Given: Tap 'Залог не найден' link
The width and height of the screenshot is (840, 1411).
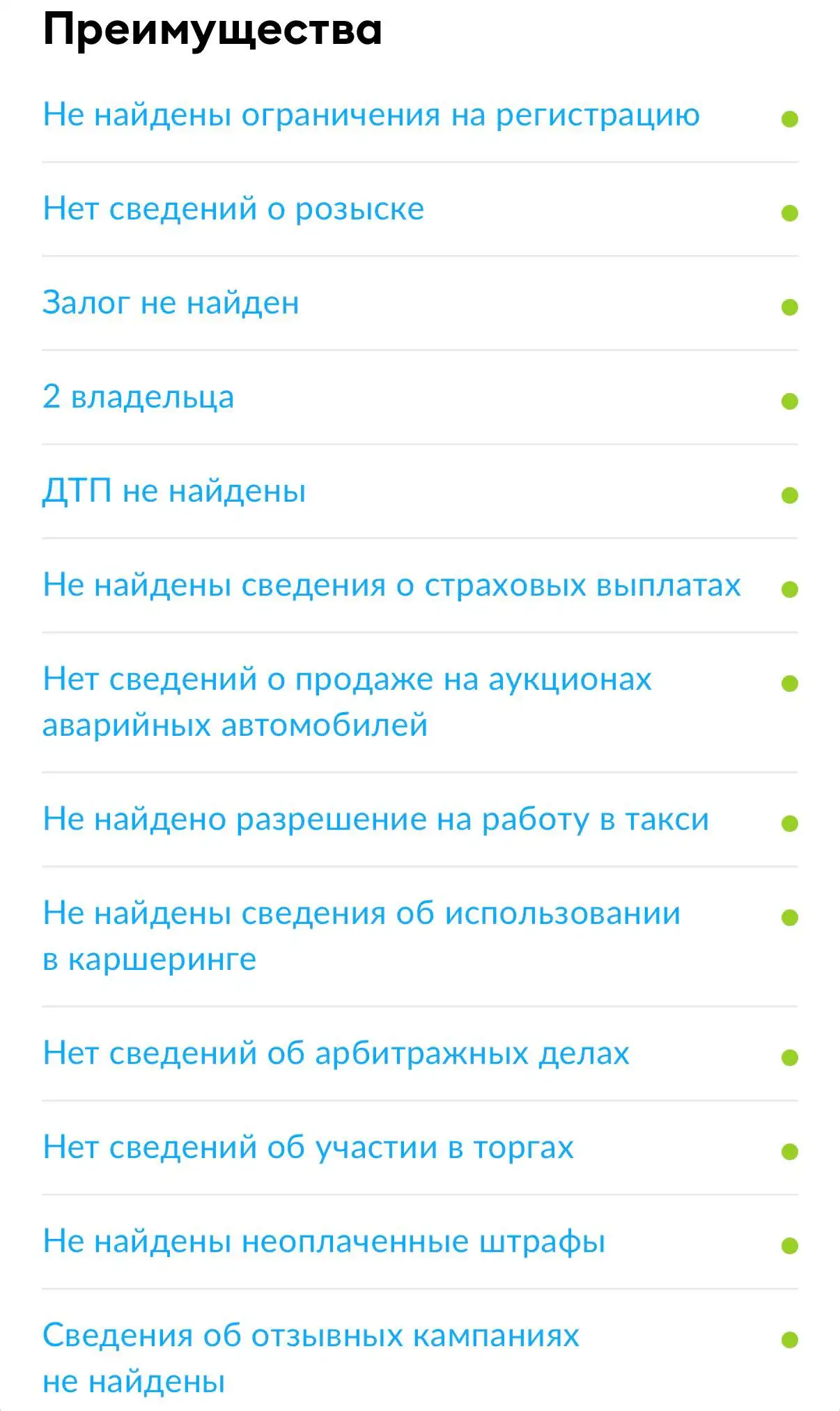Looking at the screenshot, I should click(171, 302).
